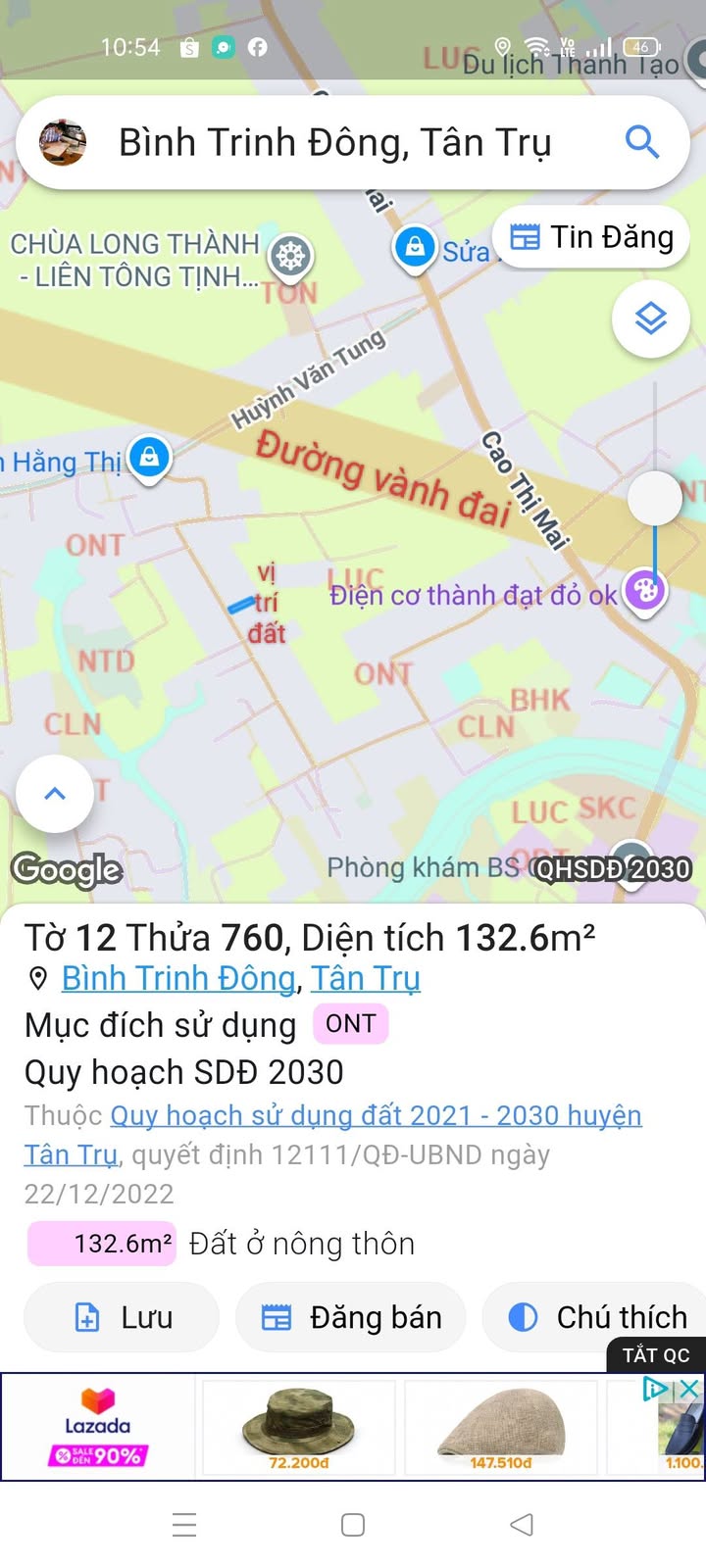Tap the overlay opacity slider handle
Viewport: 706px width, 1568px height.
655,498
